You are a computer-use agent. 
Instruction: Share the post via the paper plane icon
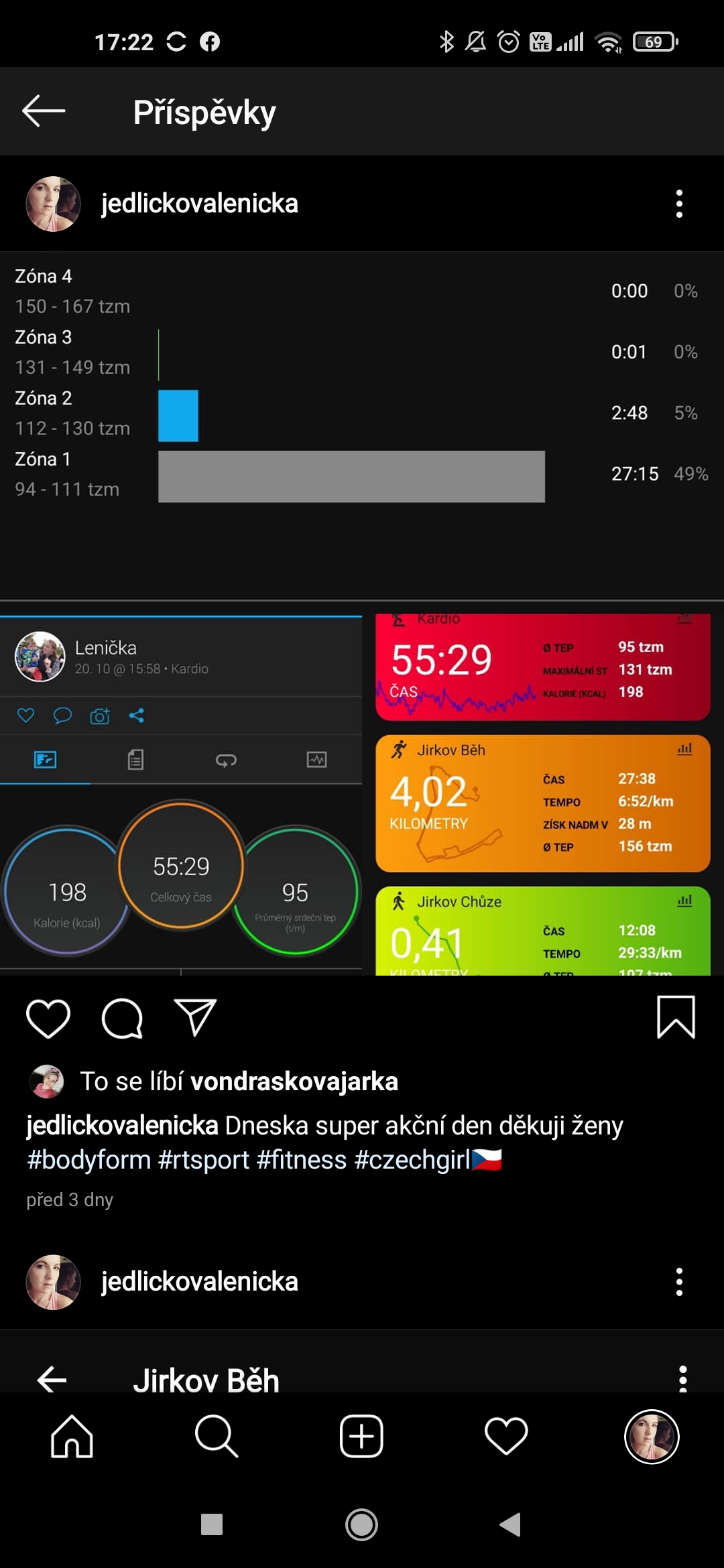coord(195,1017)
